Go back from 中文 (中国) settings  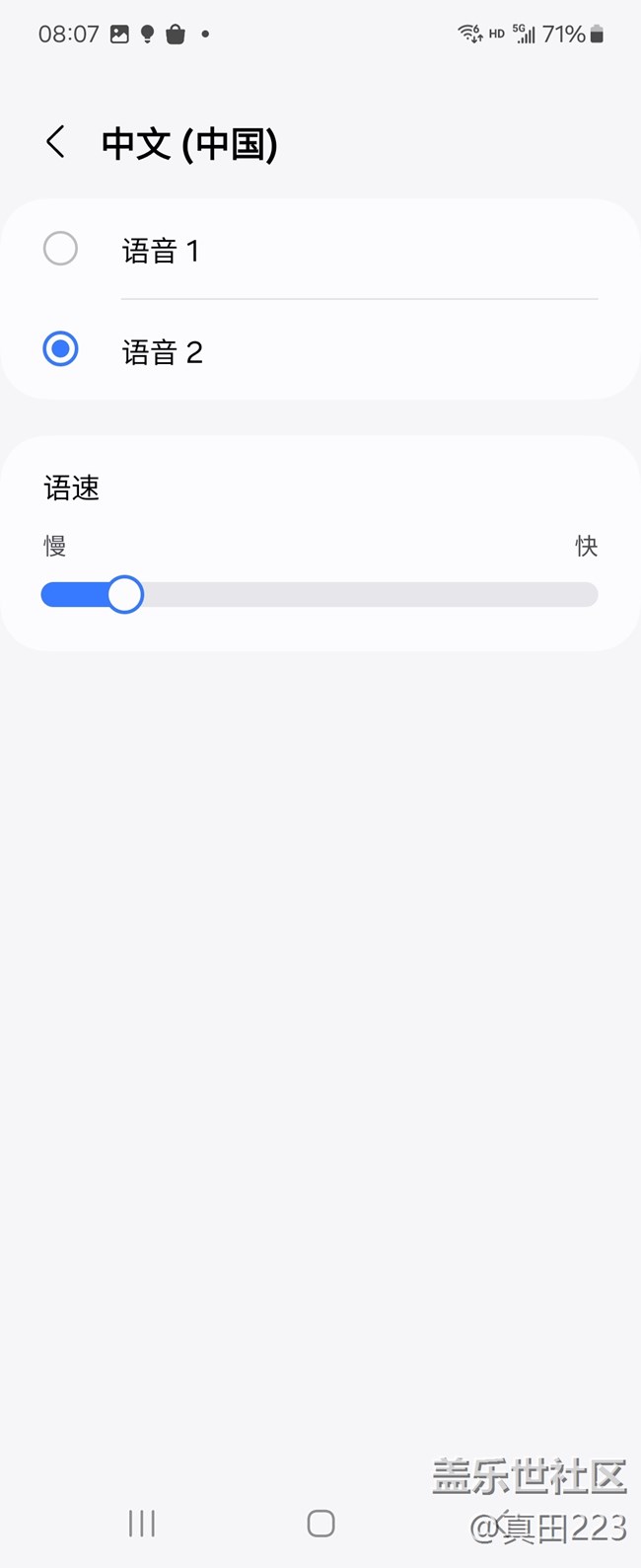[x=56, y=142]
